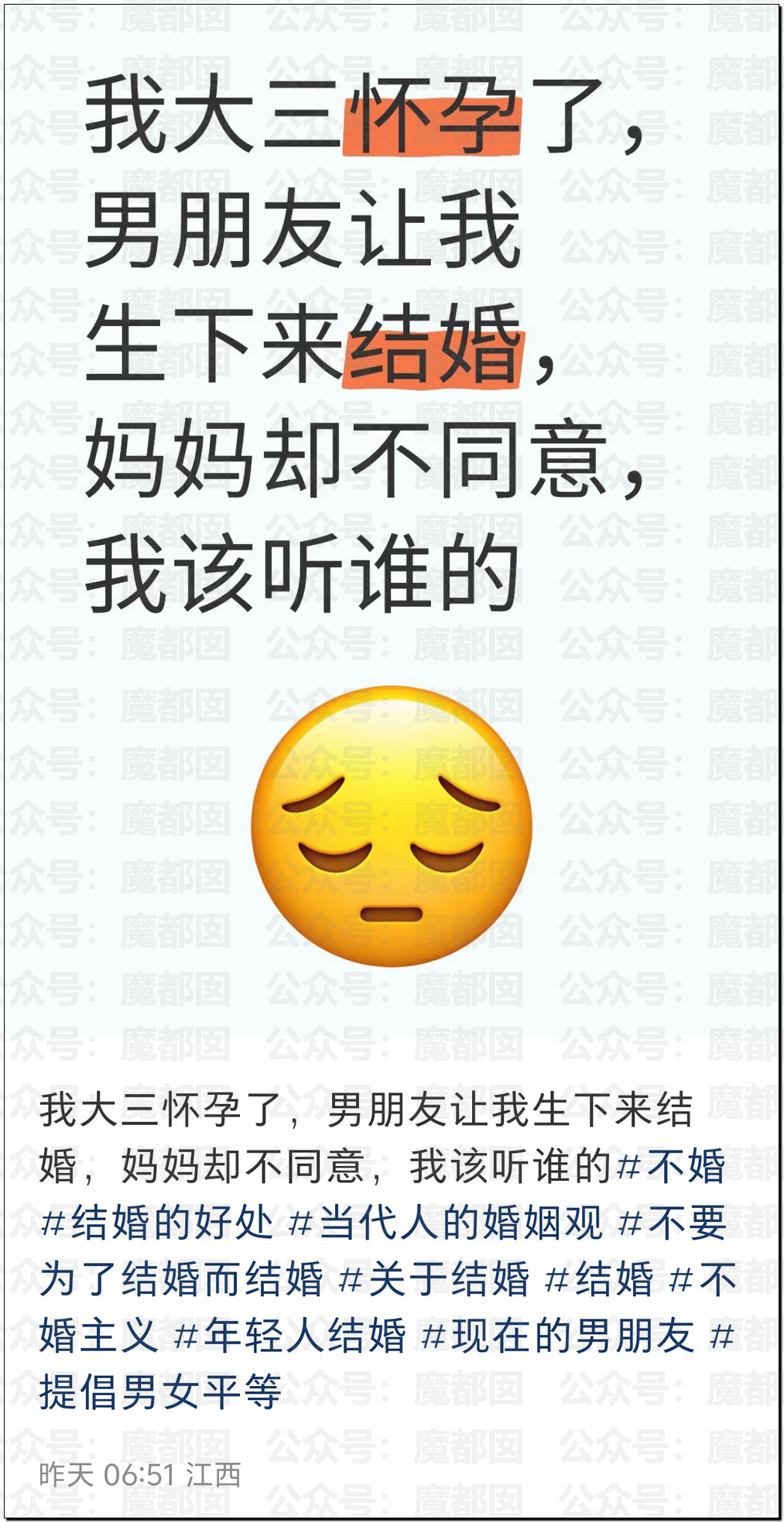View the post image with sad emoji
The height and width of the screenshot is (1523, 784).
(x=392, y=519)
